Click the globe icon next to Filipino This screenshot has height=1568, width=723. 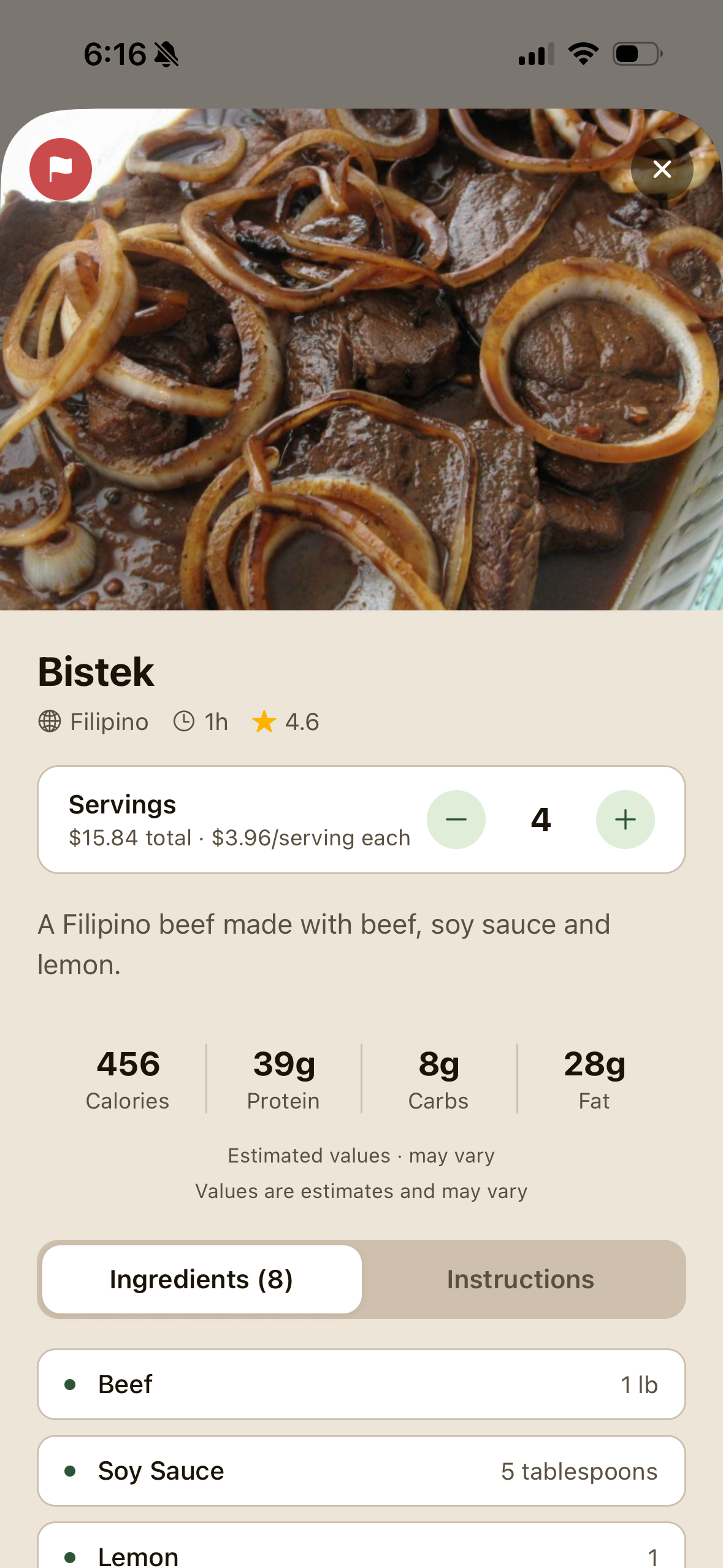[x=50, y=722]
